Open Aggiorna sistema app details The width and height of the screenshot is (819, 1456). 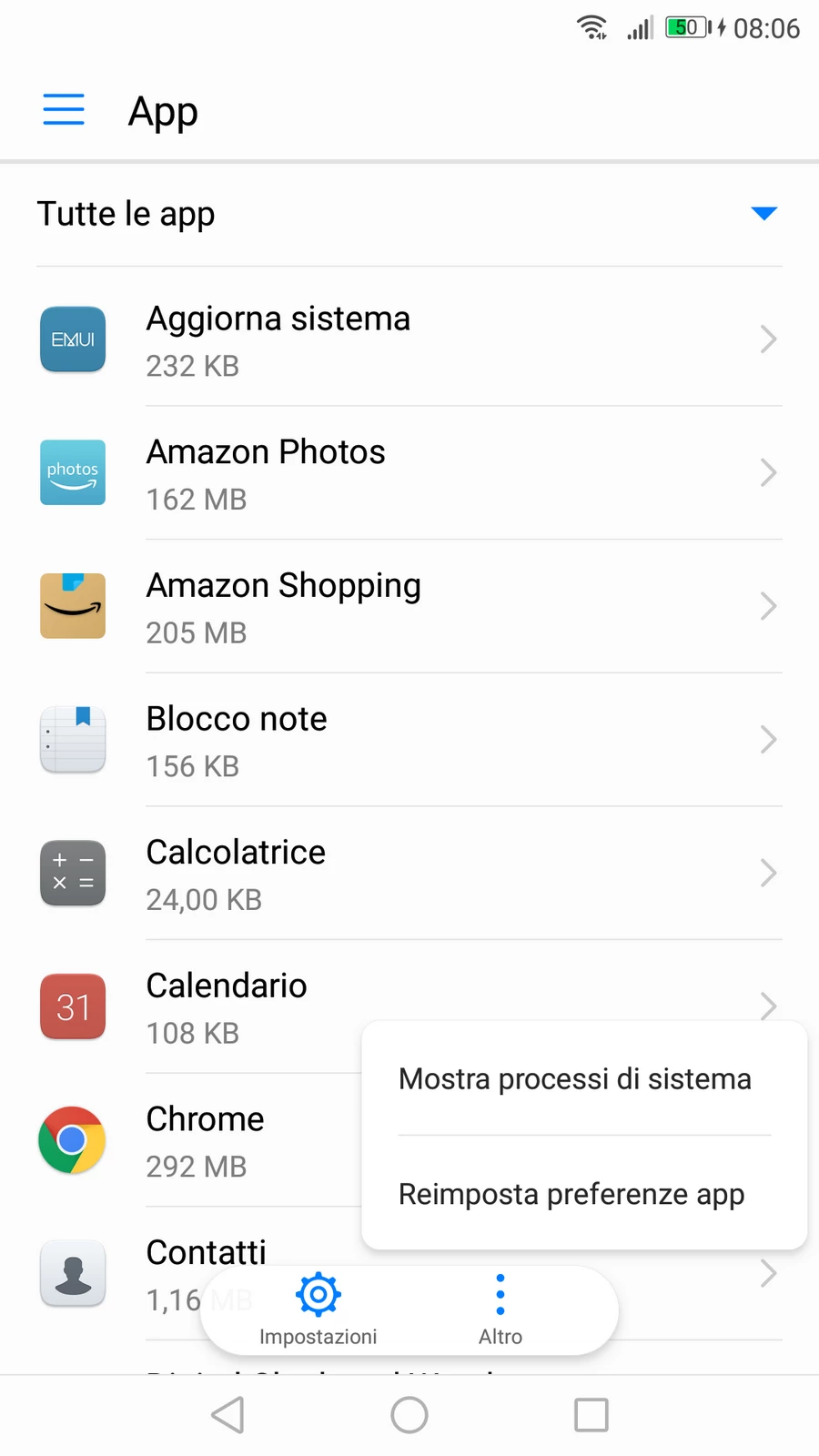409,340
